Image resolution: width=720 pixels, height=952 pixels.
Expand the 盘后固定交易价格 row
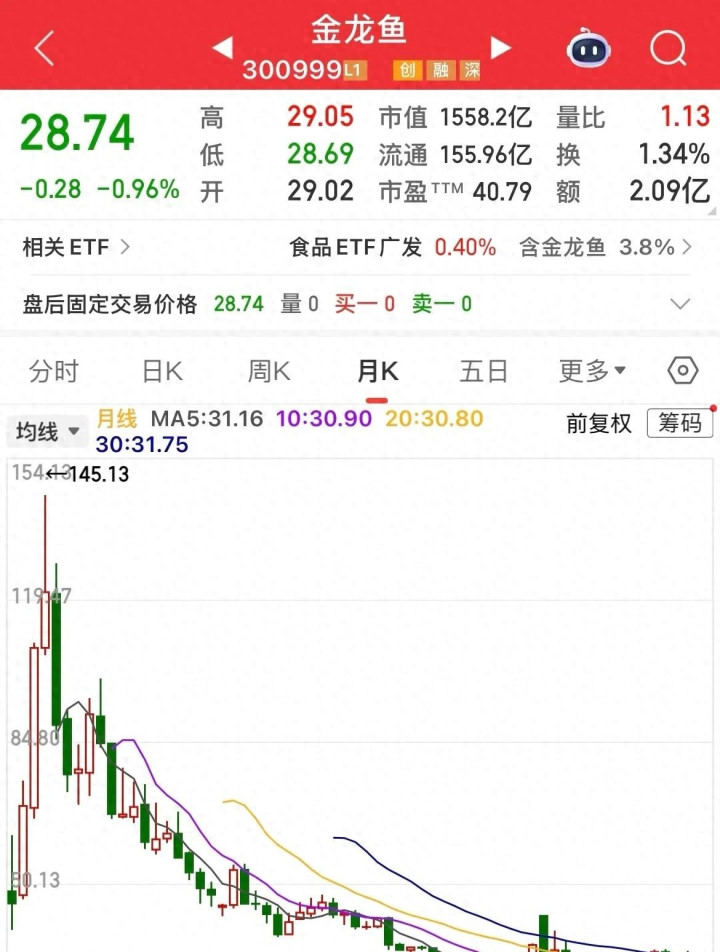click(x=680, y=304)
